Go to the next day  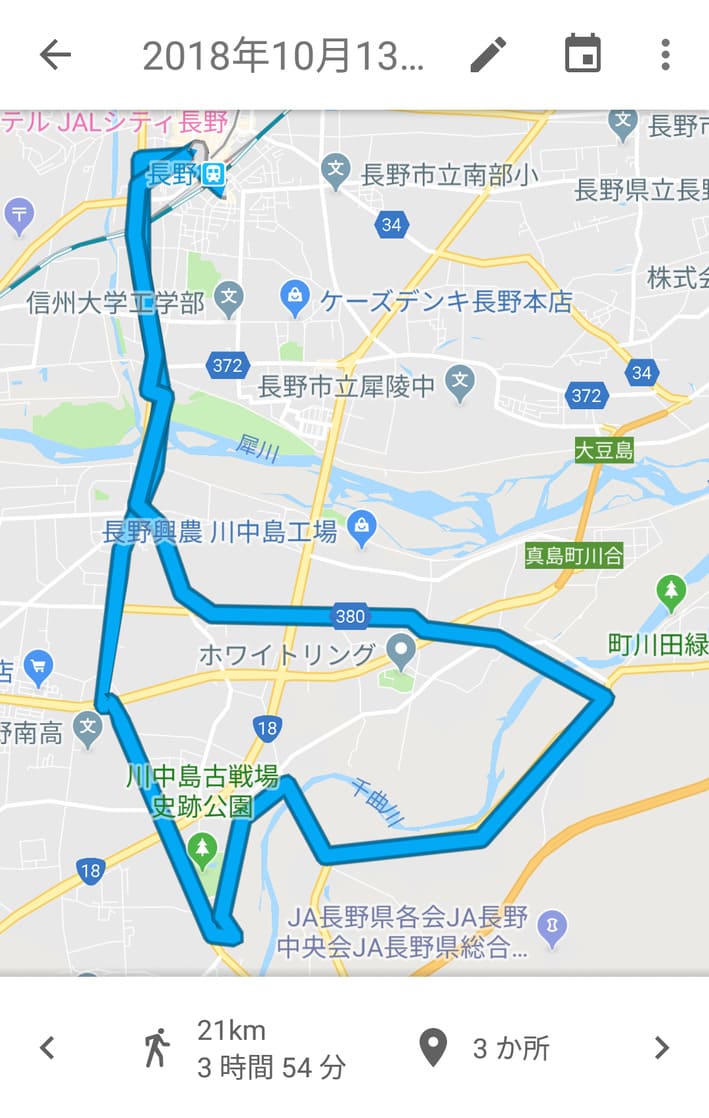[x=661, y=1047]
